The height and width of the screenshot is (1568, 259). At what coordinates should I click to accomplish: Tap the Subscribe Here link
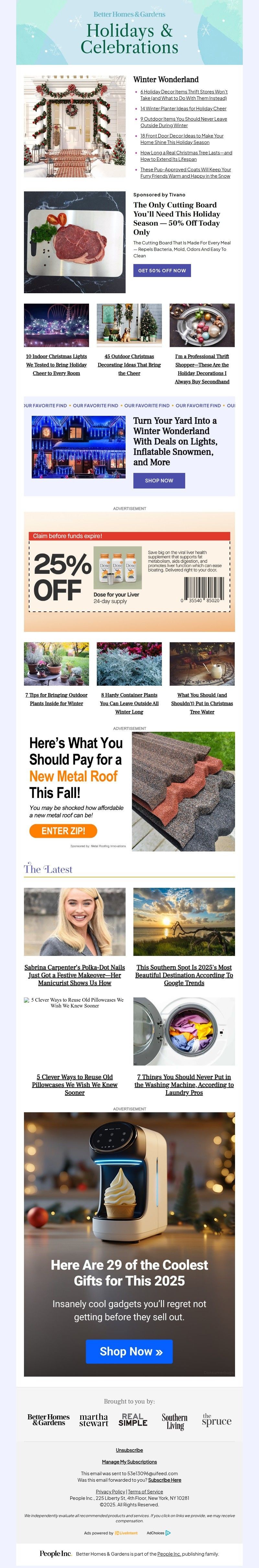[x=164, y=1480]
